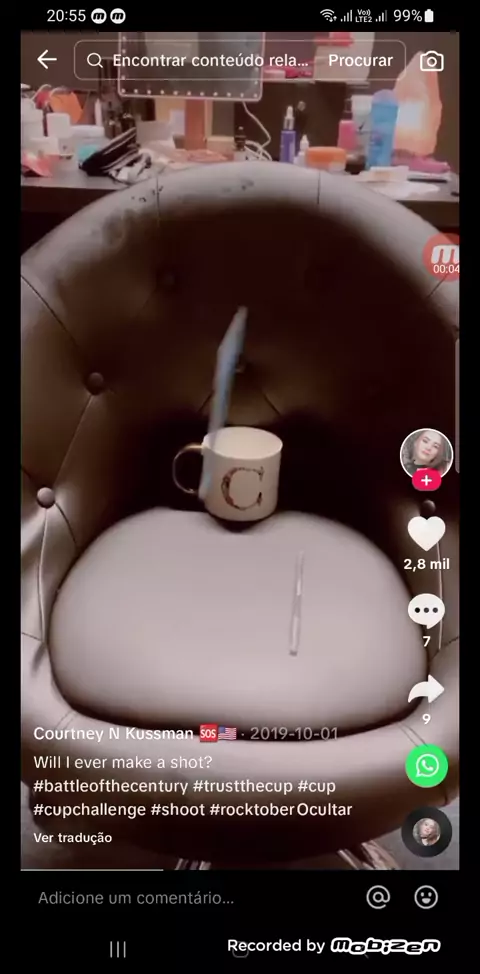Open the spinning sound disc
The image size is (480, 974).
427,832
